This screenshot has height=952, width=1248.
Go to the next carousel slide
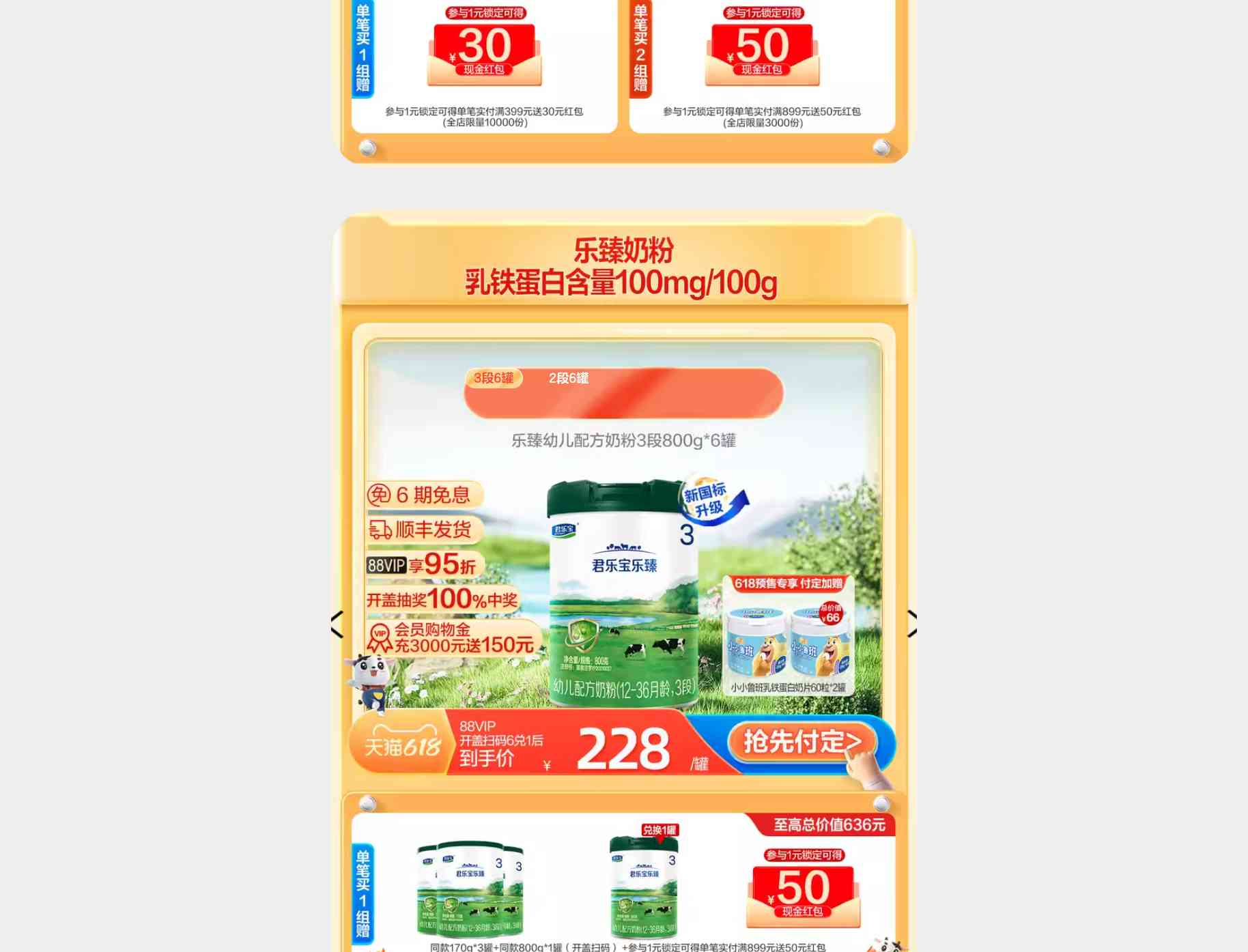911,624
